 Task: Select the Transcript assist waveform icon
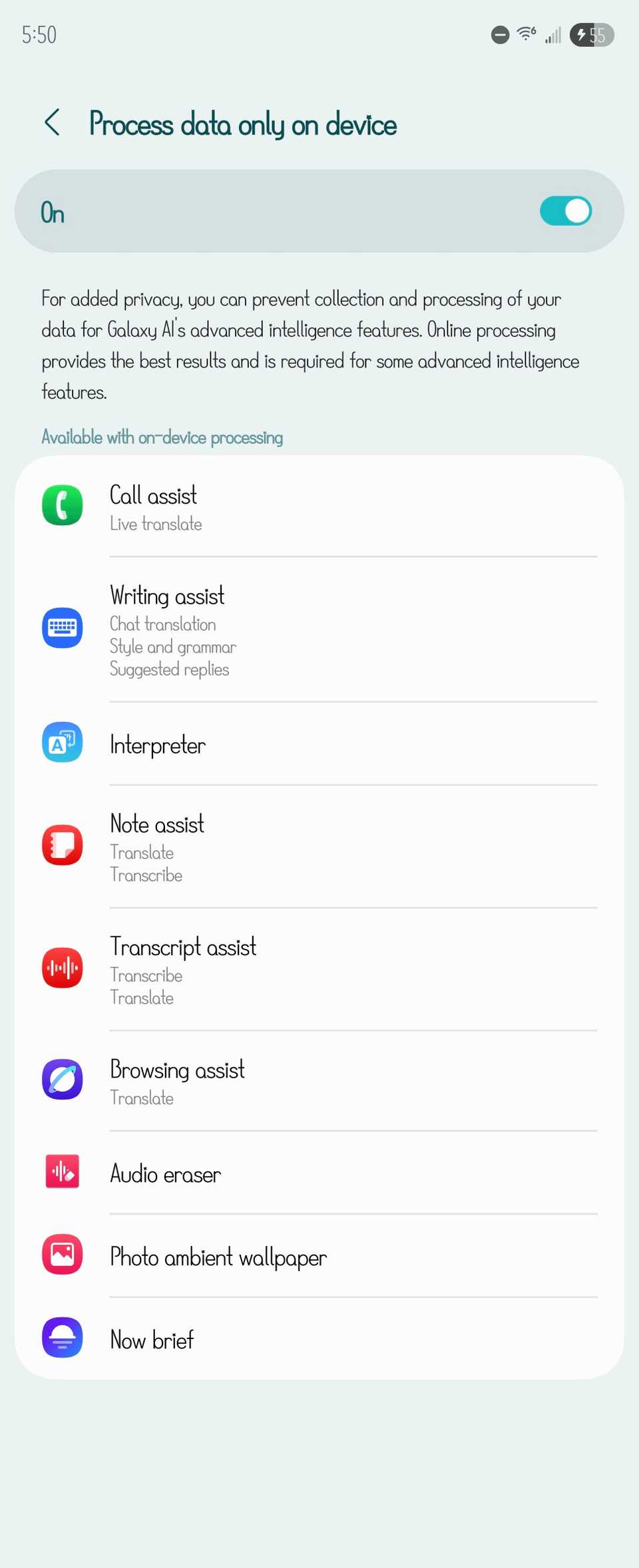point(61,968)
